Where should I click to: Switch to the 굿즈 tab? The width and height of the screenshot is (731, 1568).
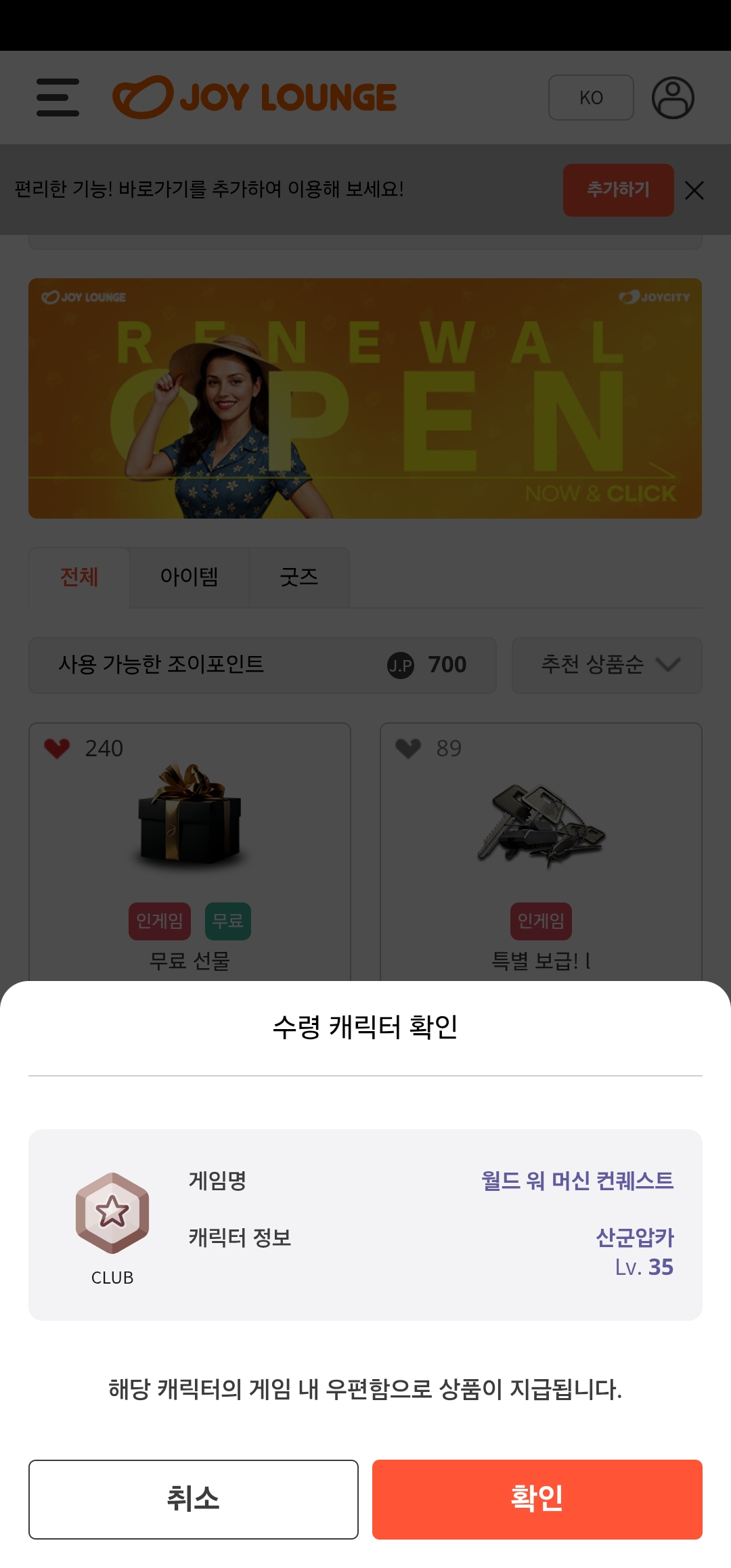(298, 578)
